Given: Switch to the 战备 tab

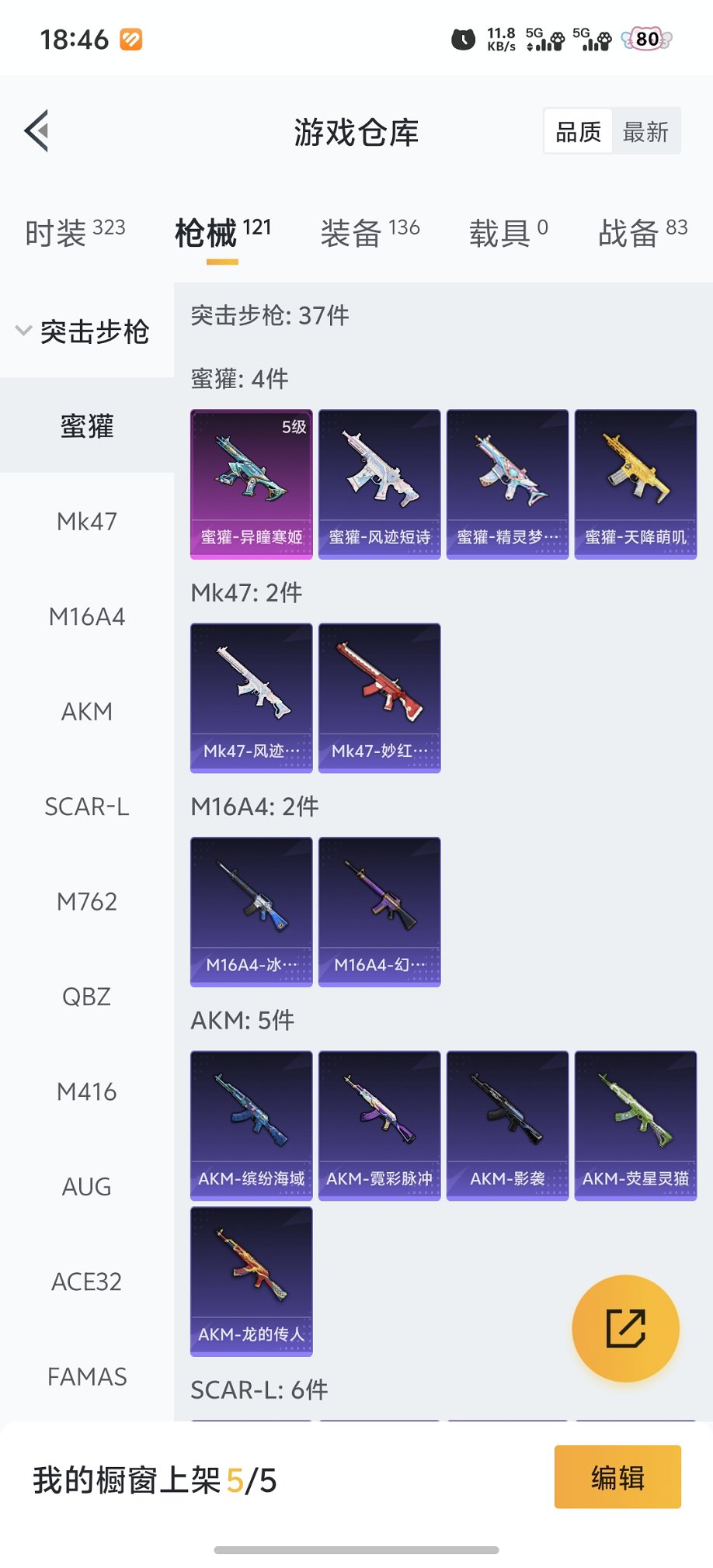Looking at the screenshot, I should (x=642, y=231).
